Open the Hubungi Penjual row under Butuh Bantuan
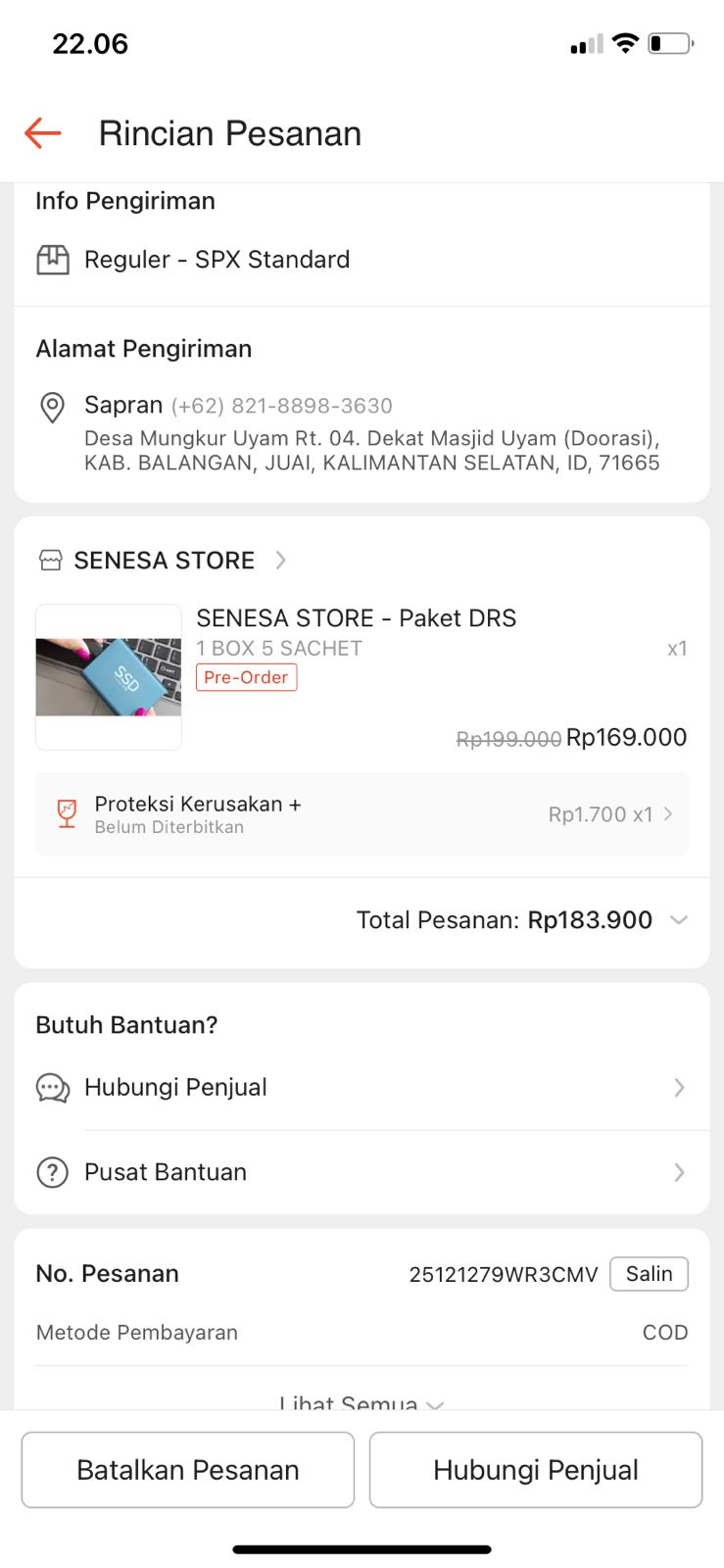 coord(362,1088)
